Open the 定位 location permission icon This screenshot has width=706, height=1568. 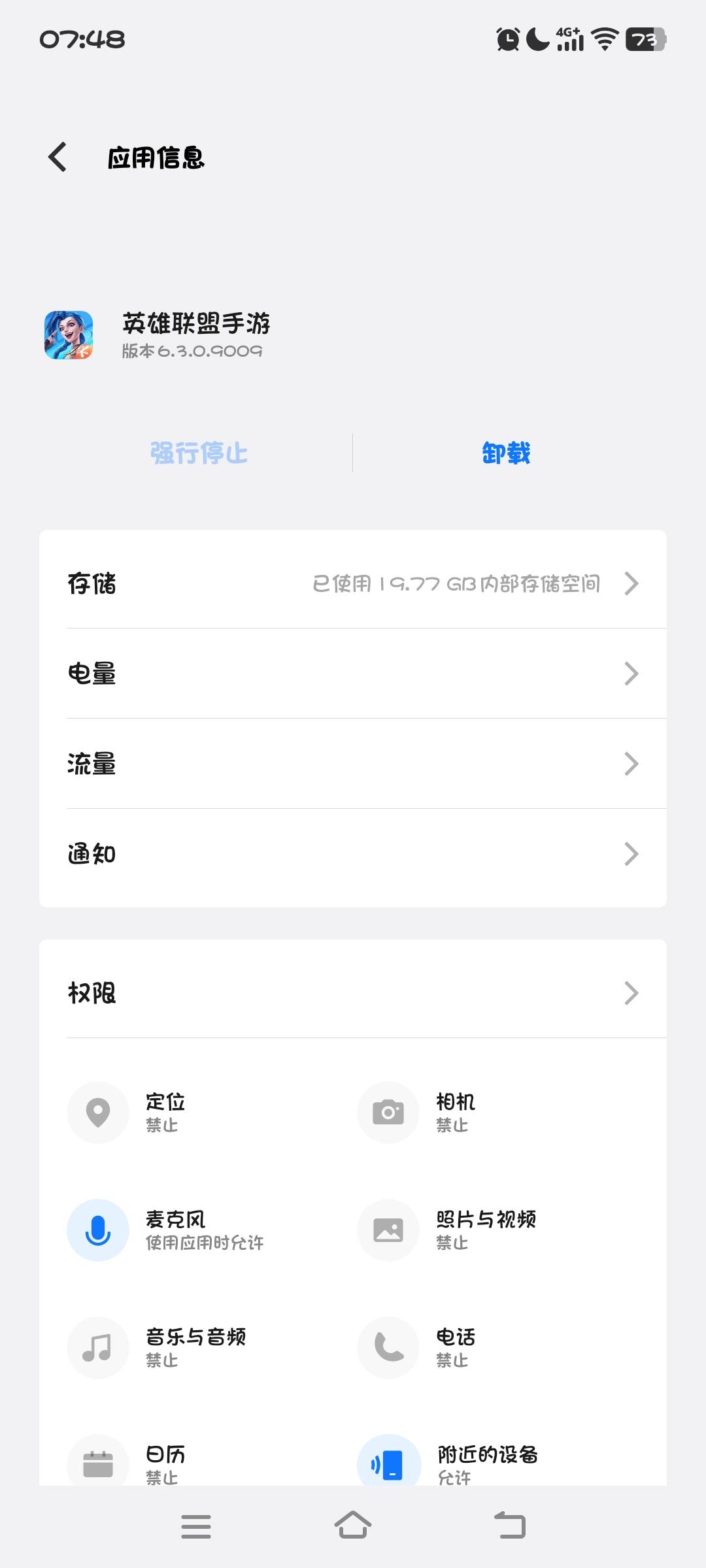tap(98, 1112)
